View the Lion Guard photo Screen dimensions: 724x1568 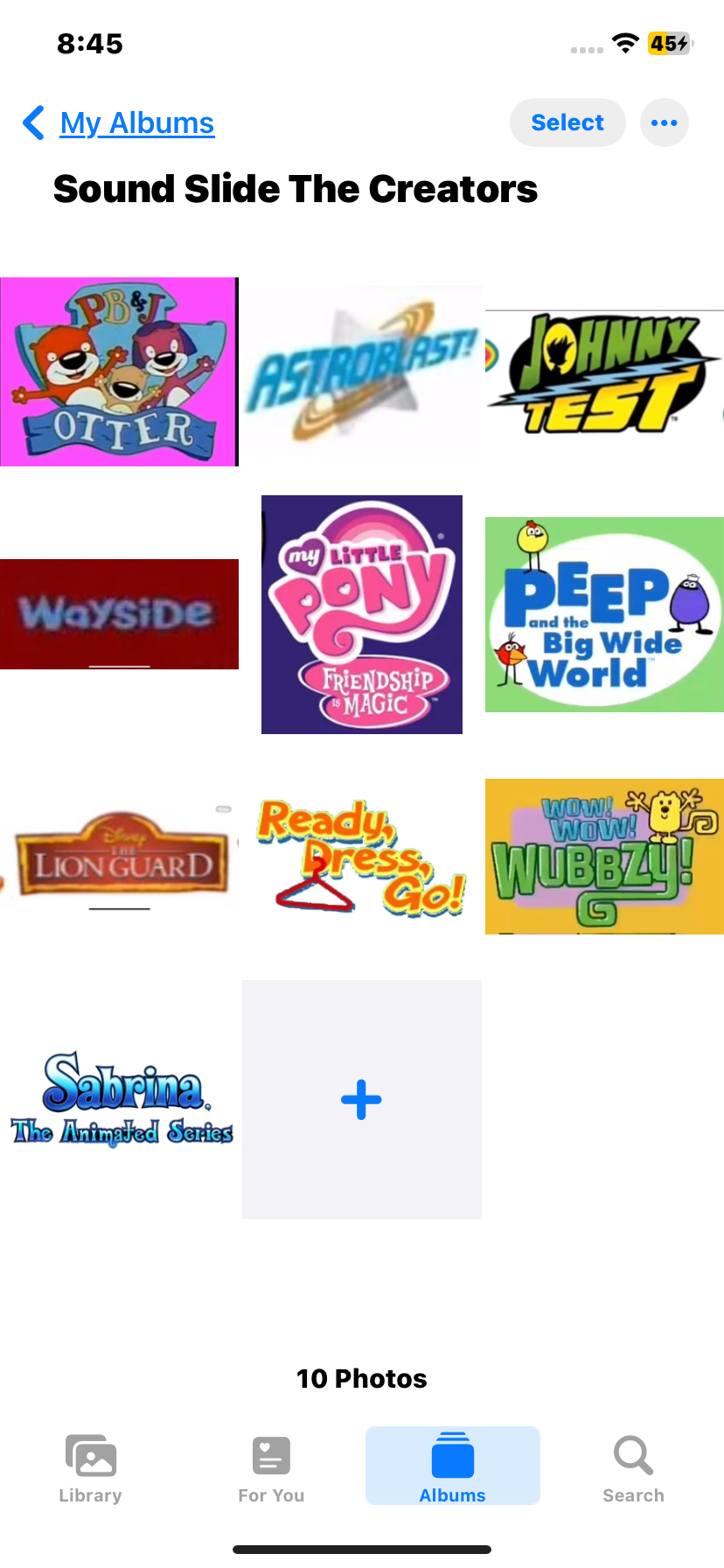point(119,857)
